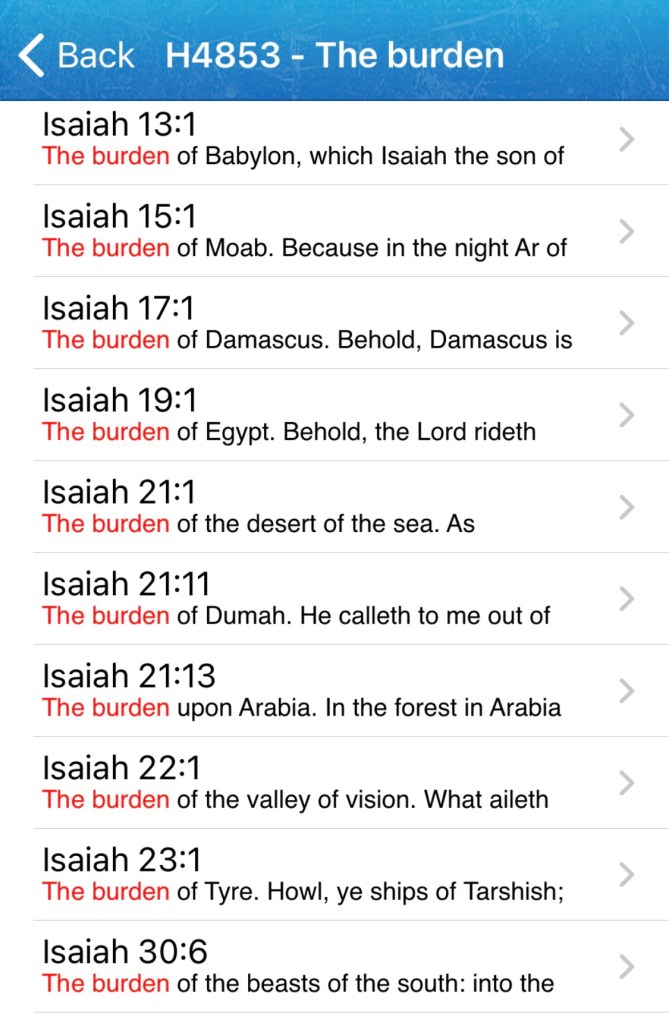The width and height of the screenshot is (669, 1023).
Task: View Isaiah 19:1 burden of Egypt
Action: coord(334,415)
